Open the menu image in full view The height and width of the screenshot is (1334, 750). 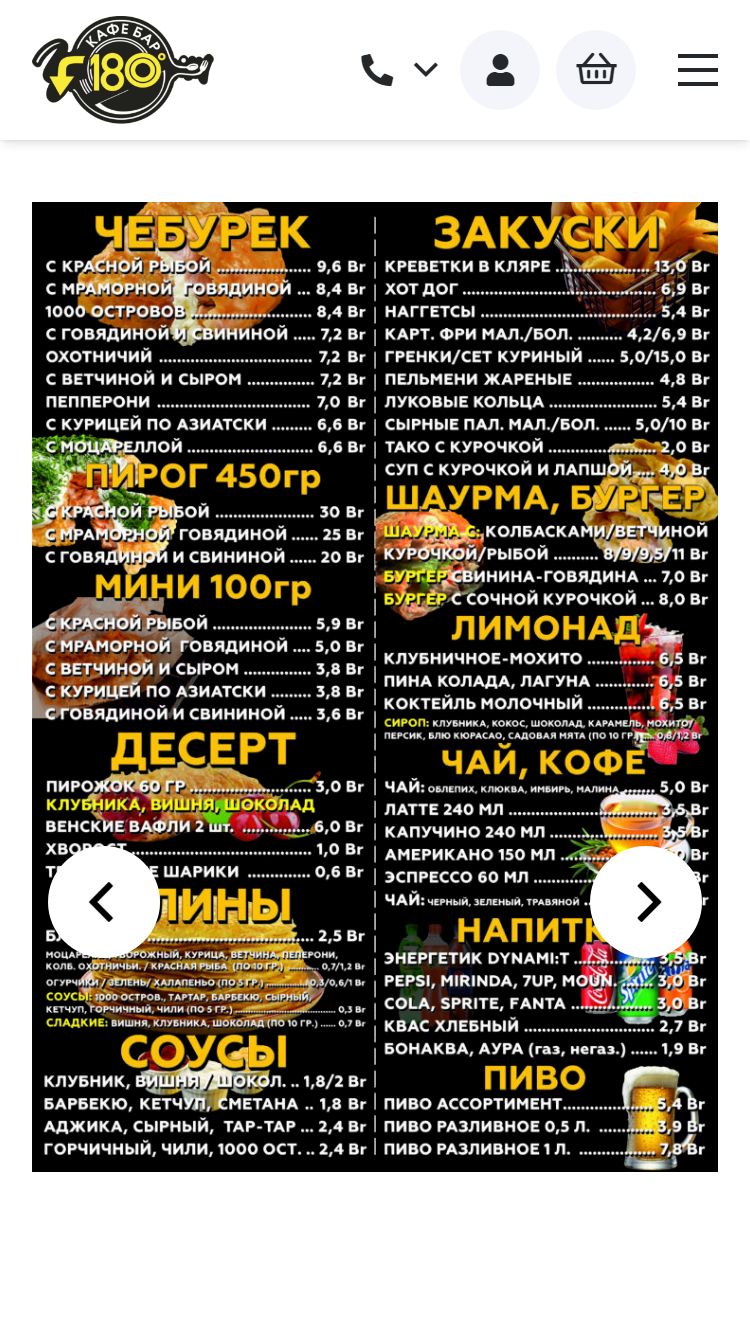pos(375,687)
